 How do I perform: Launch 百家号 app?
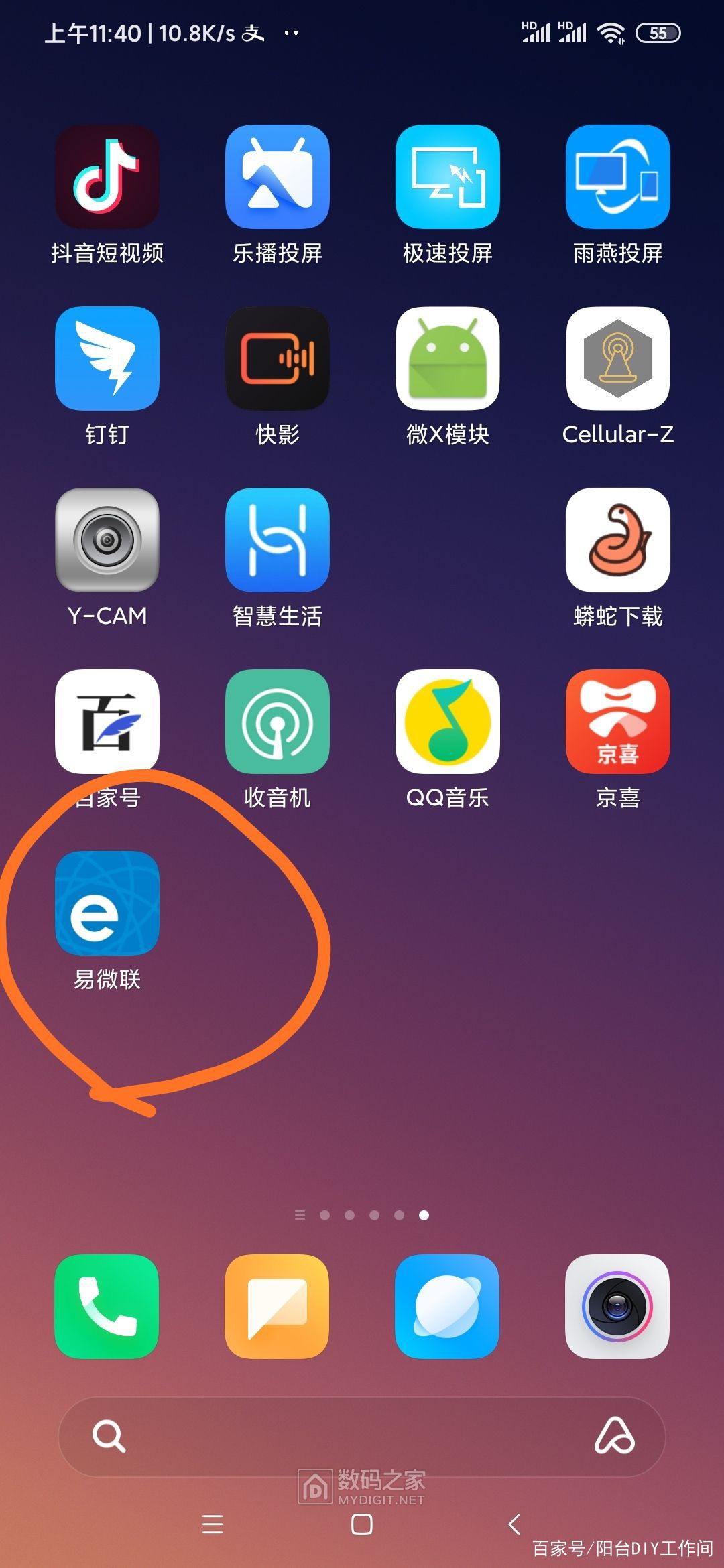[x=107, y=722]
